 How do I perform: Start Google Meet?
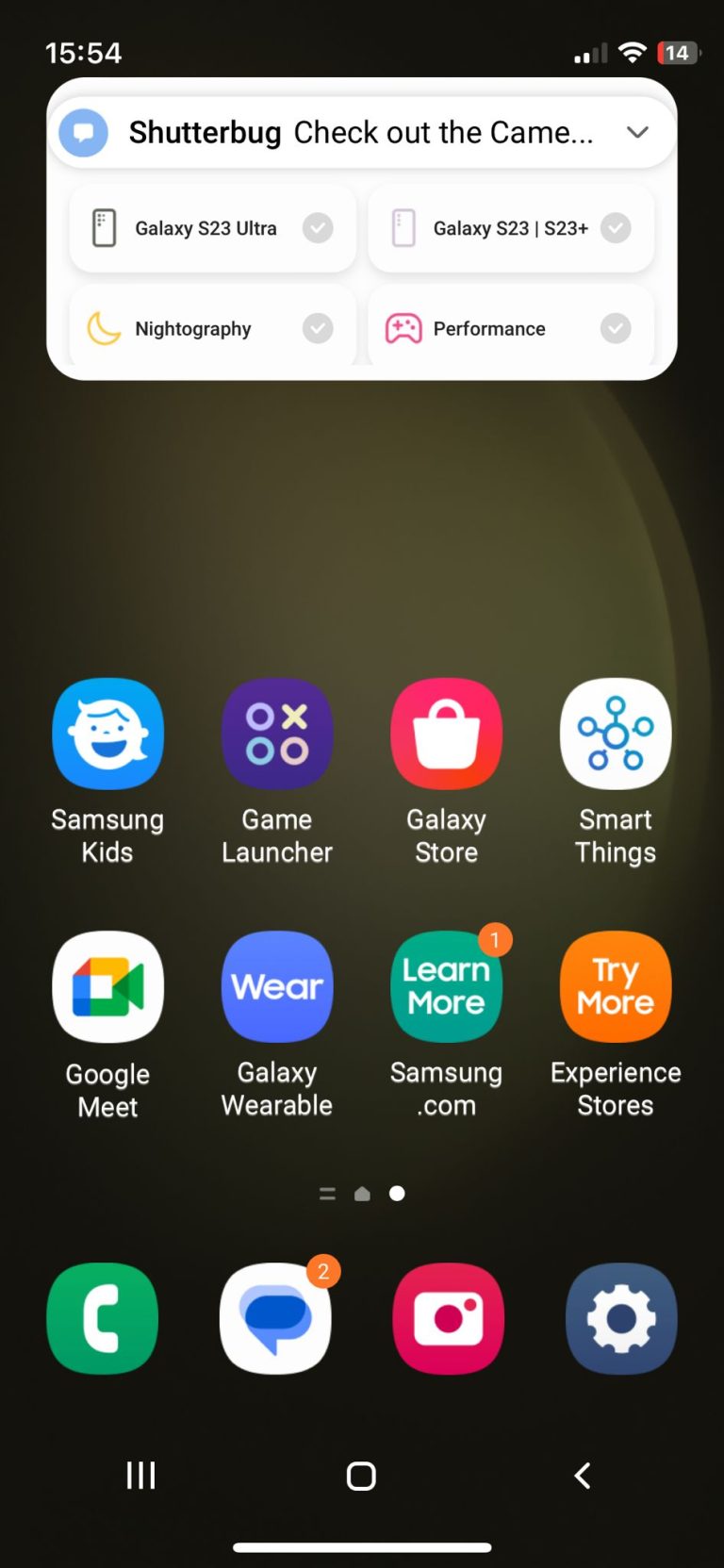(x=107, y=986)
